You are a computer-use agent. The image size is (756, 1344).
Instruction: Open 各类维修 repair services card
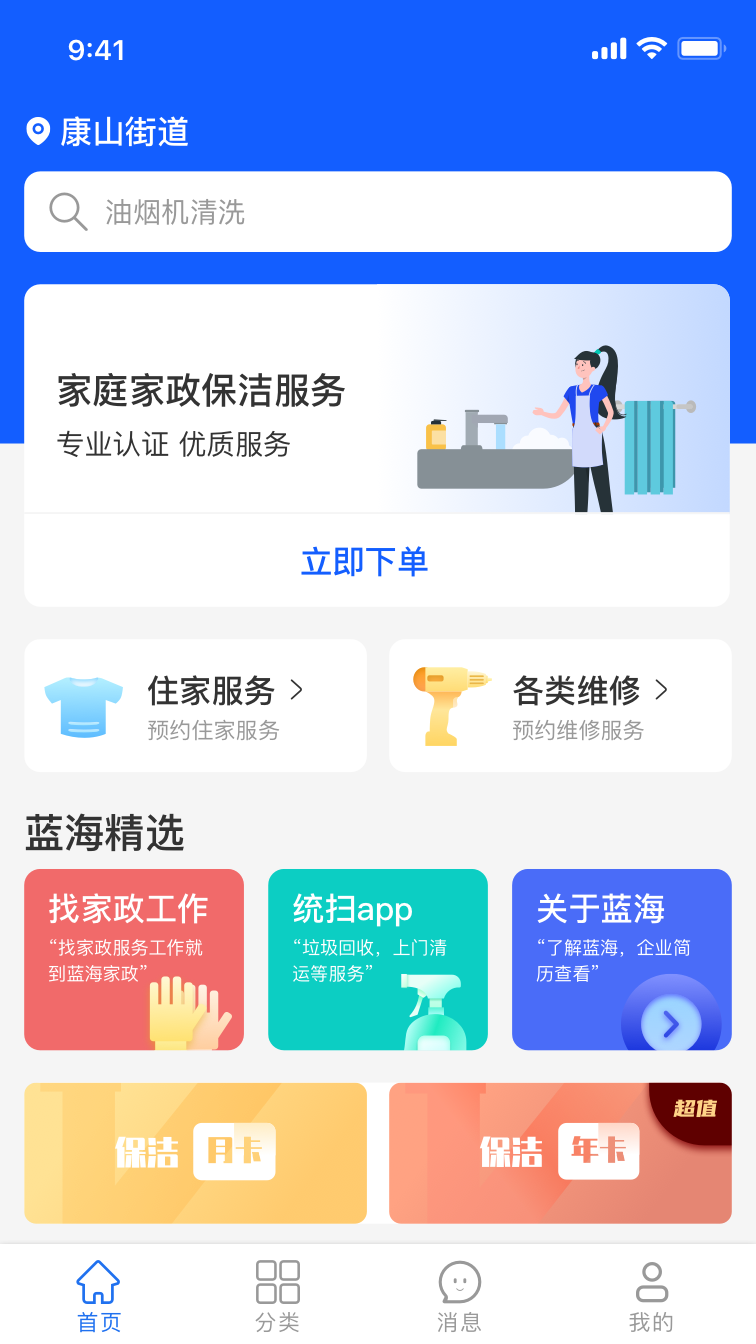[560, 706]
